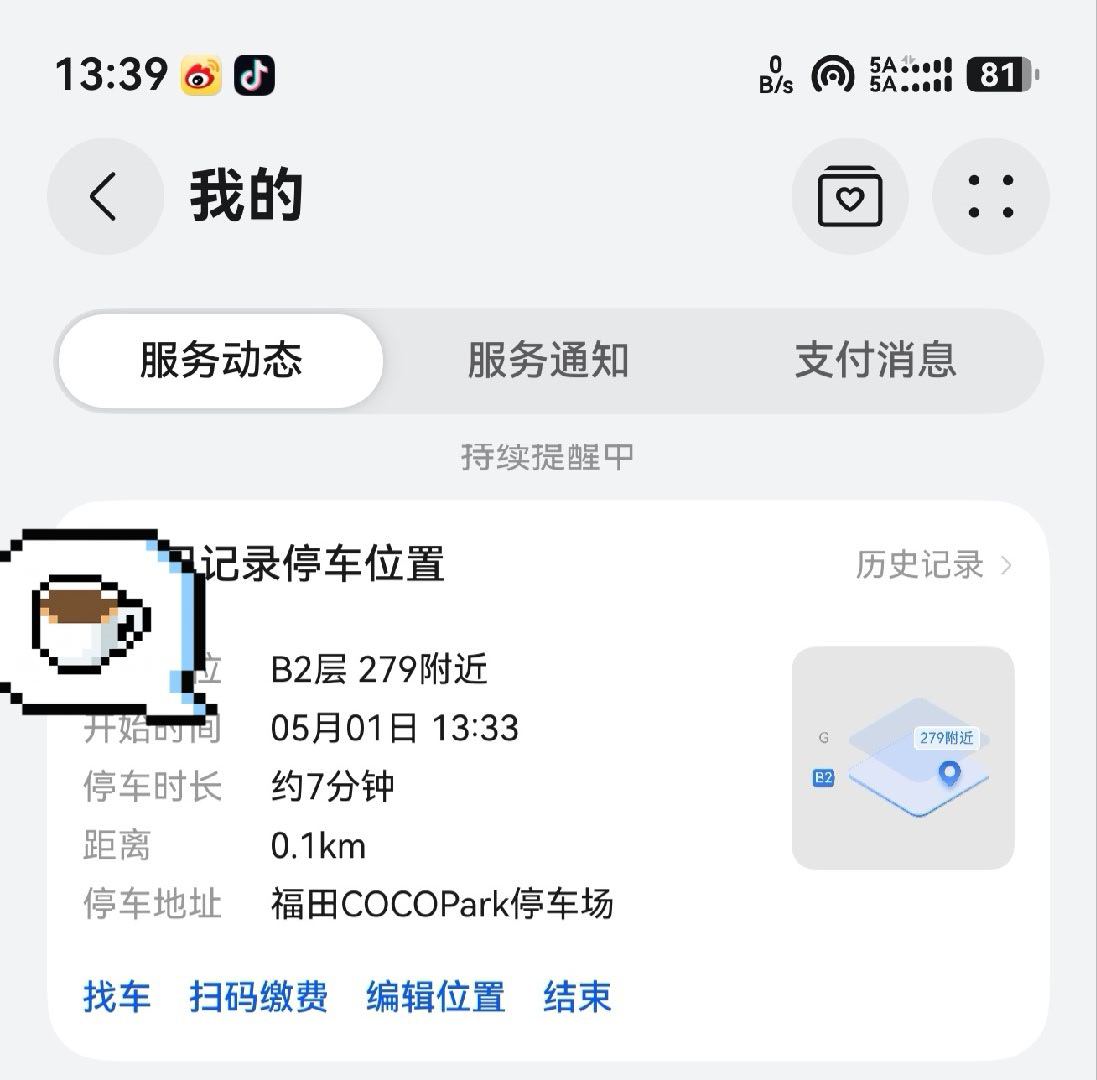Open the favorites card icon
1097x1080 pixels.
[850, 197]
